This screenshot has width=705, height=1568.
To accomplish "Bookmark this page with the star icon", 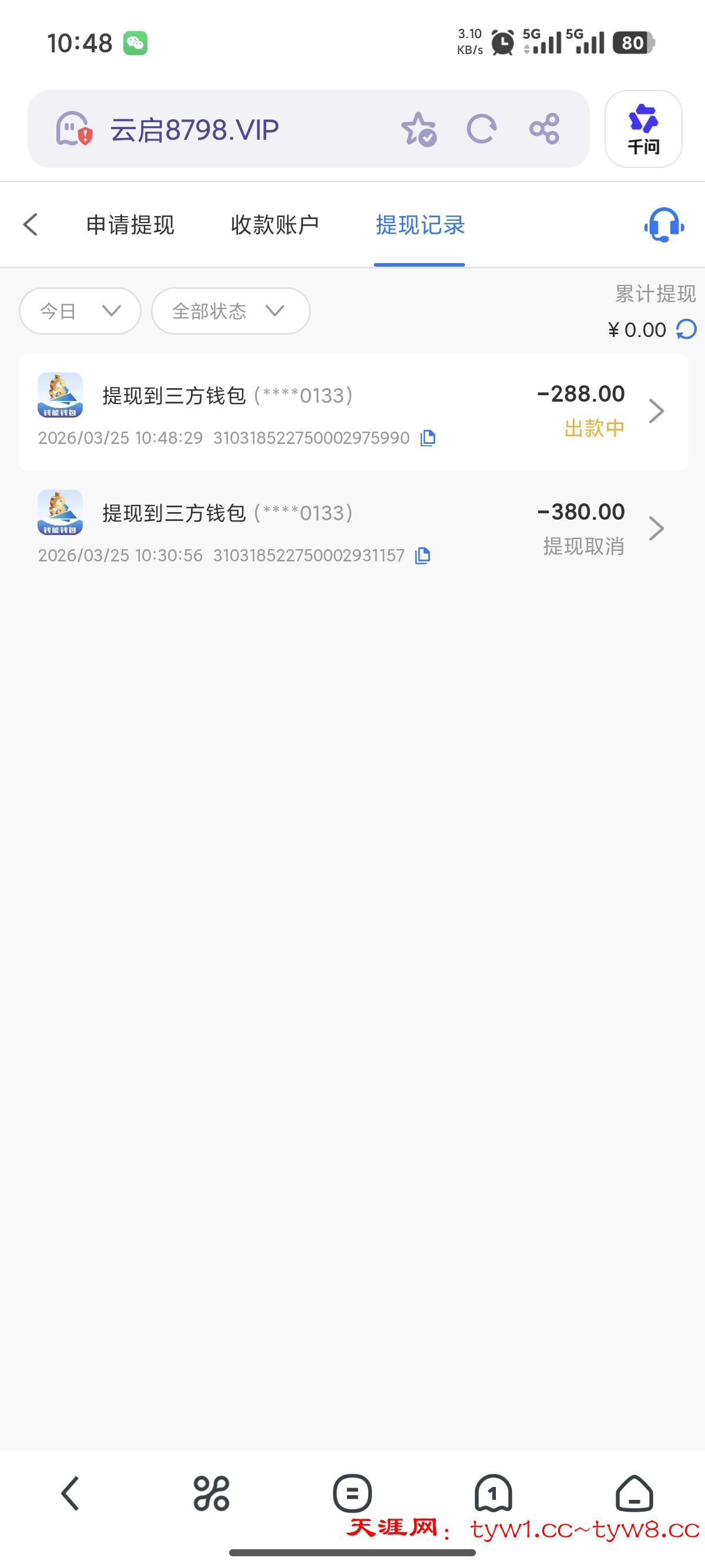I will [419, 129].
